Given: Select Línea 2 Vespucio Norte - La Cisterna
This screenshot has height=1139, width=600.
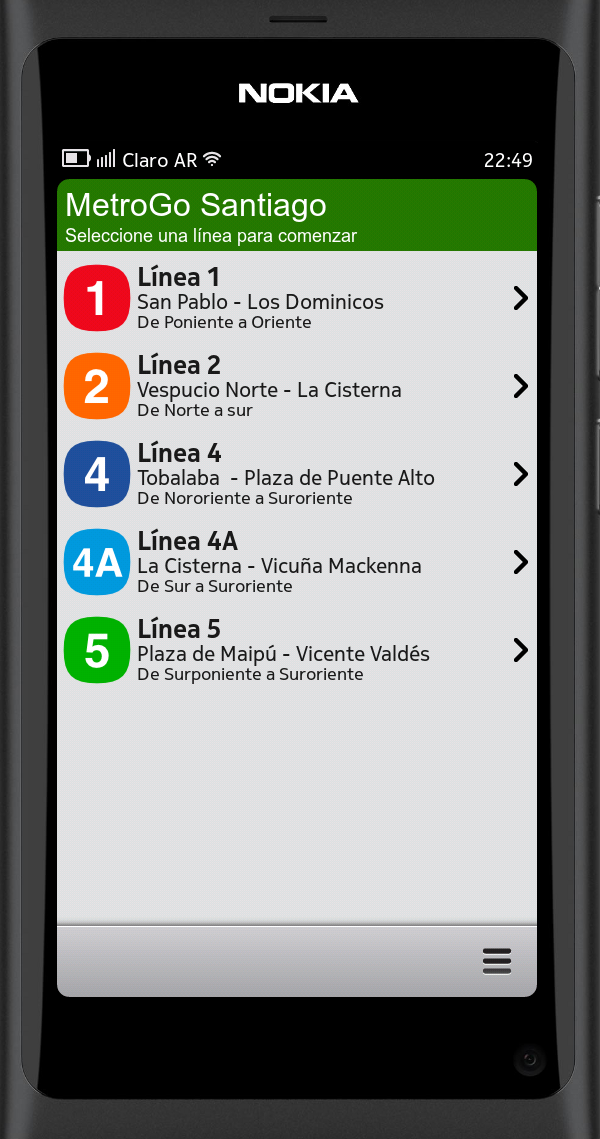Looking at the screenshot, I should click(296, 386).
